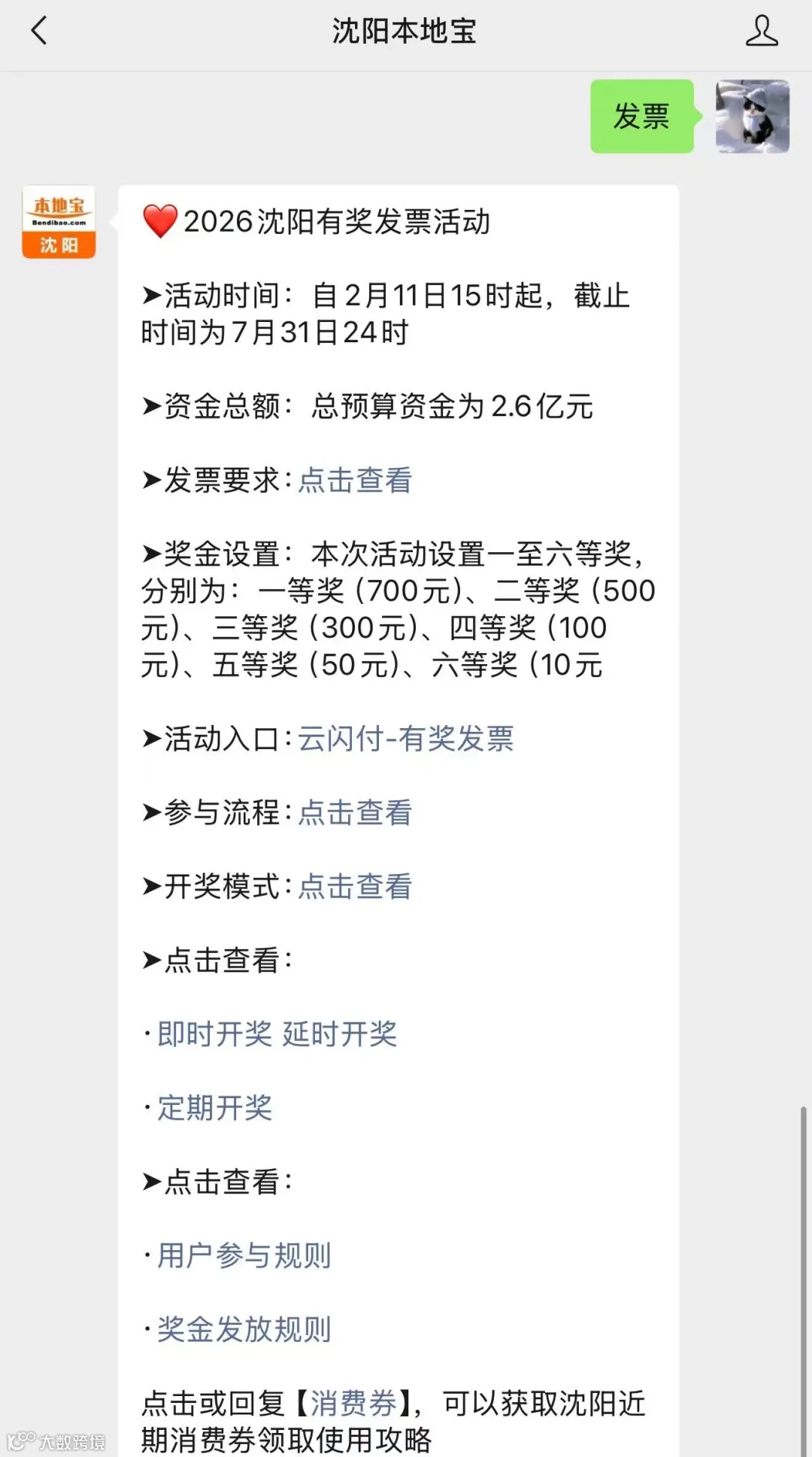Tap the back arrow to exit chat

pos(39,32)
